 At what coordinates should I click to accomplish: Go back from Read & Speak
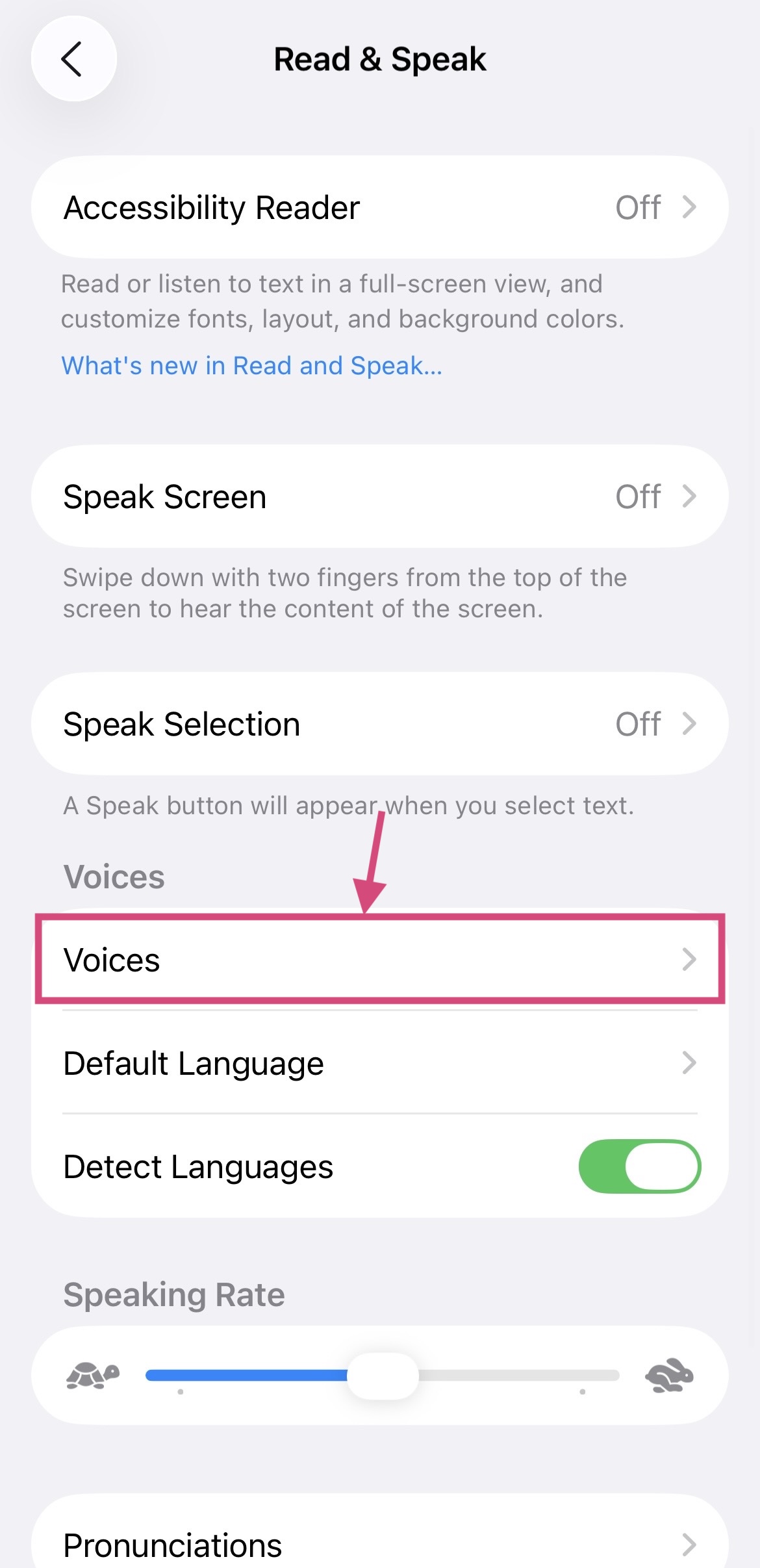73,59
